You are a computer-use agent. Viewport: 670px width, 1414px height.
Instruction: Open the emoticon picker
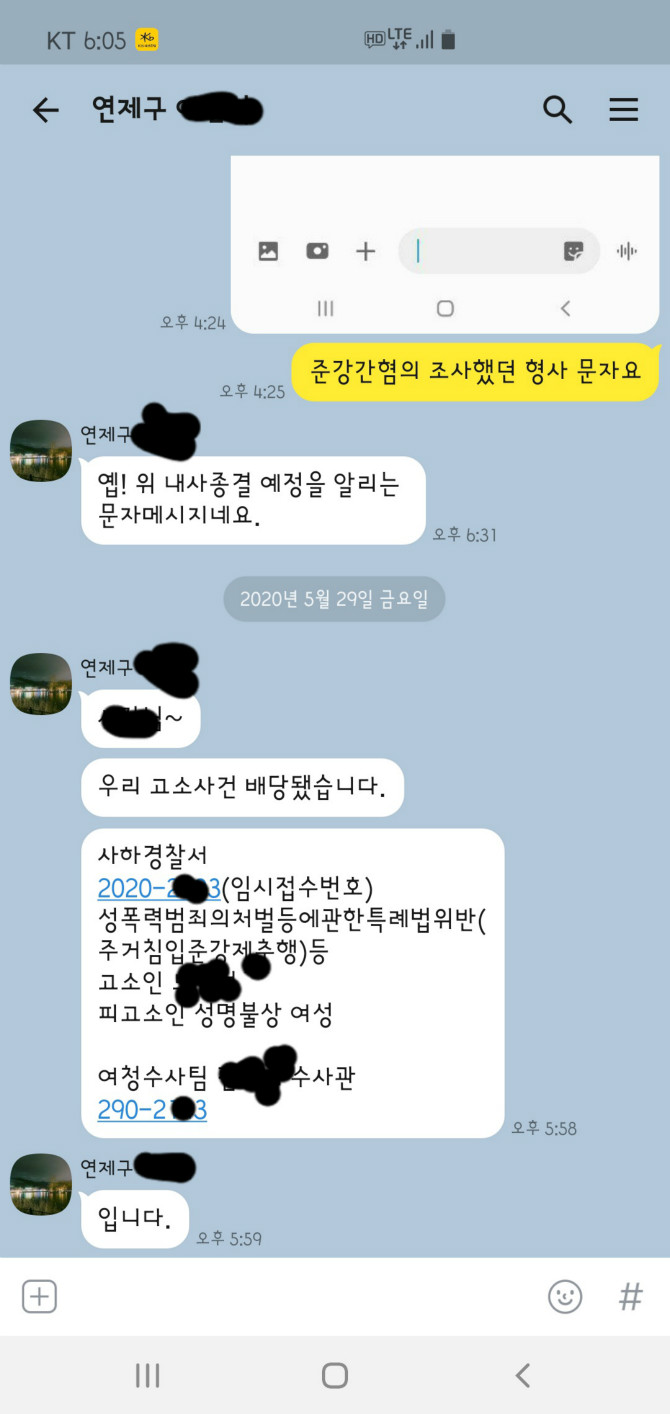coord(565,1297)
